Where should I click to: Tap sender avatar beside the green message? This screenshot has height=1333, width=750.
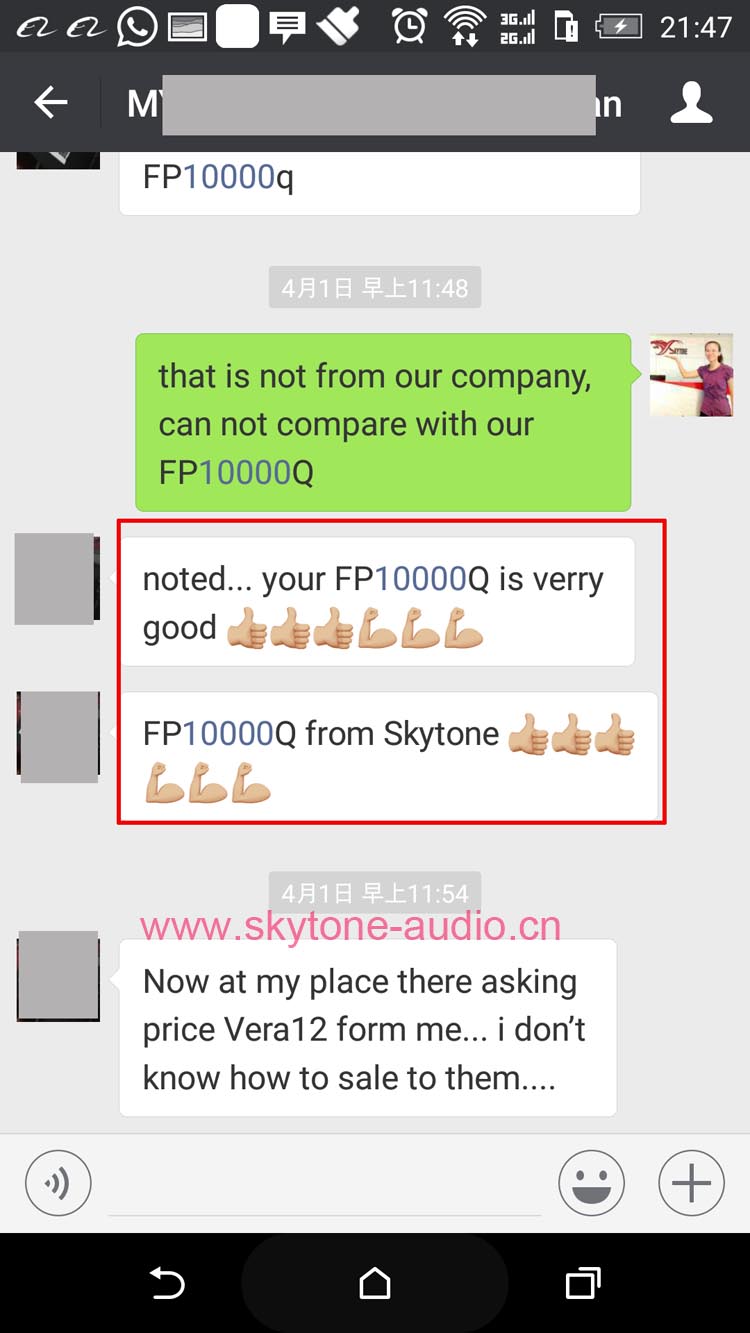coord(691,375)
